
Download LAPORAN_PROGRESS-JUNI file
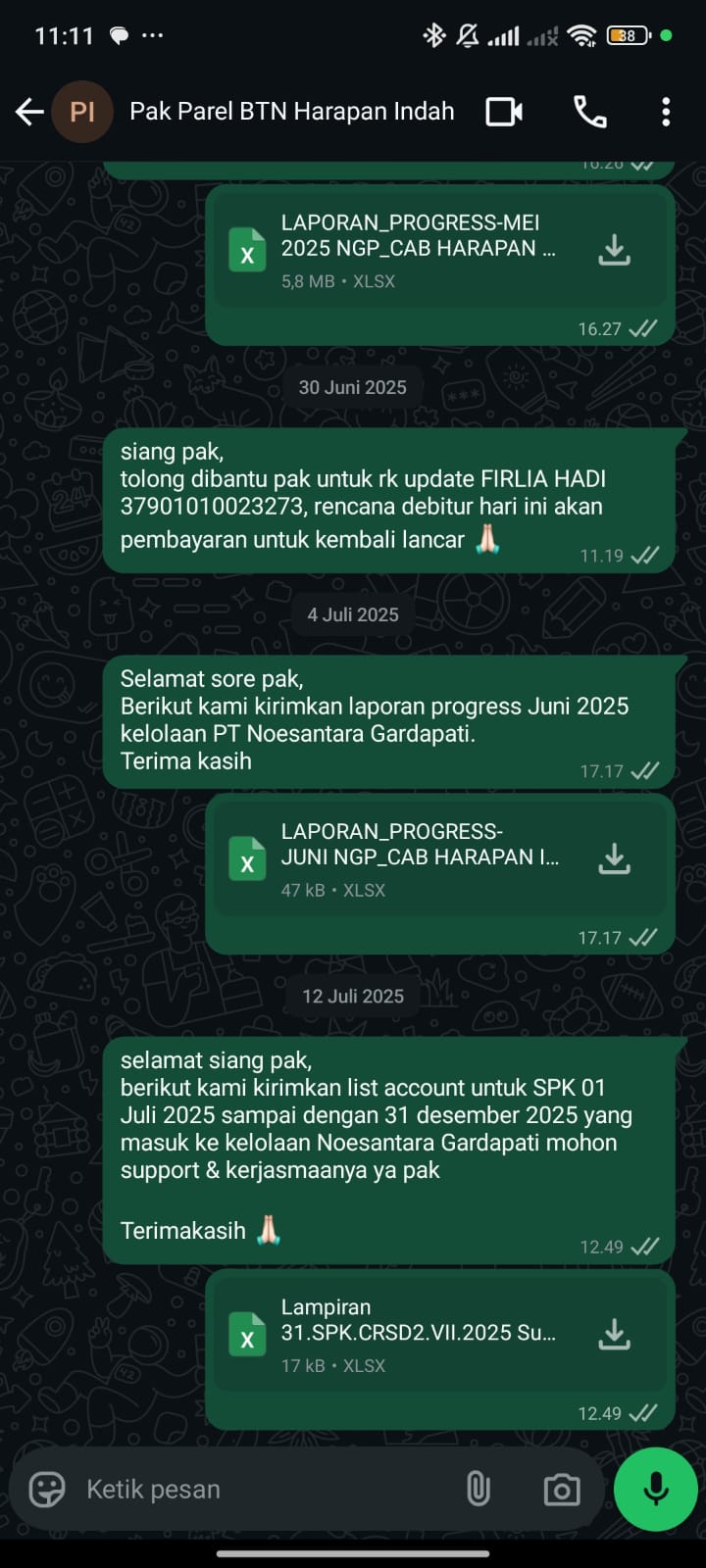[615, 858]
